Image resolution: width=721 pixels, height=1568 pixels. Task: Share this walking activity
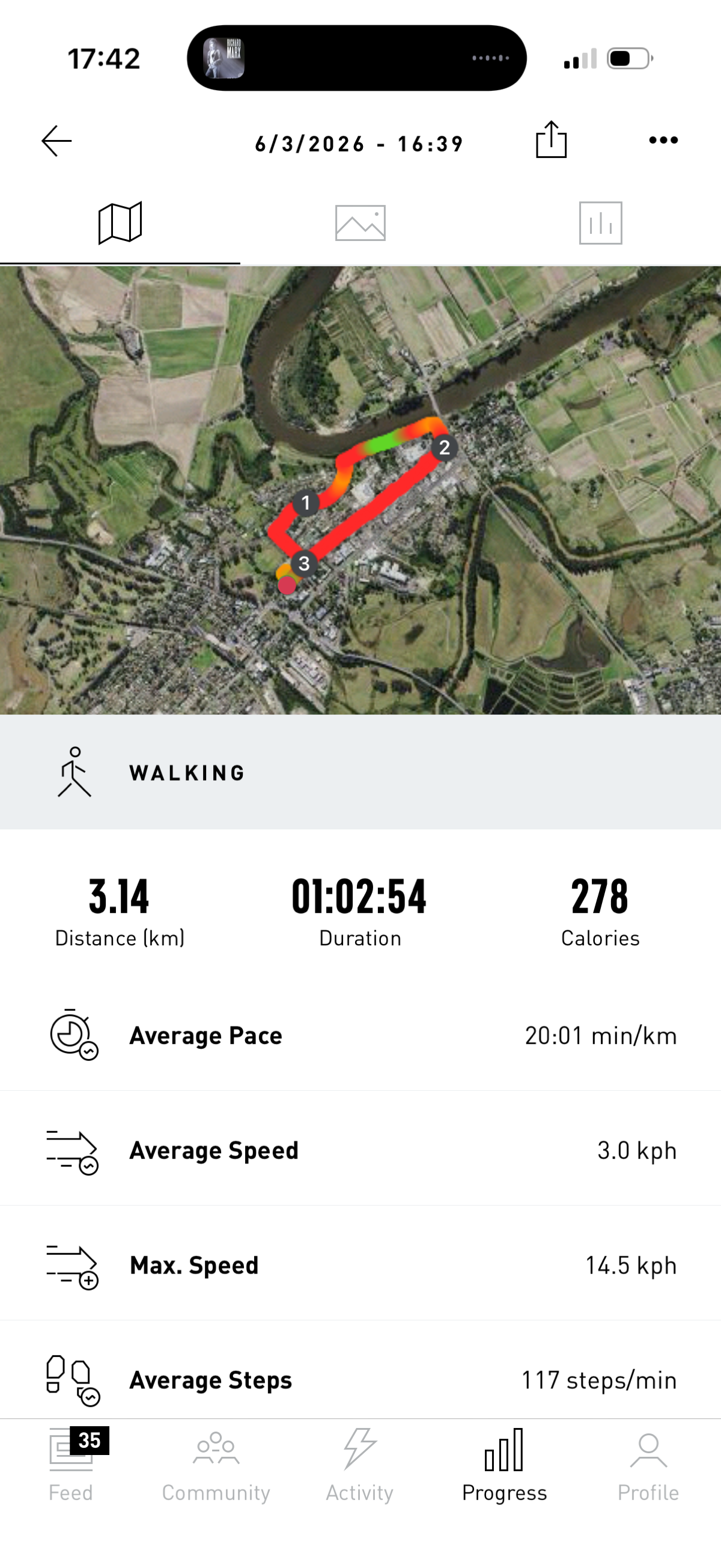click(550, 140)
